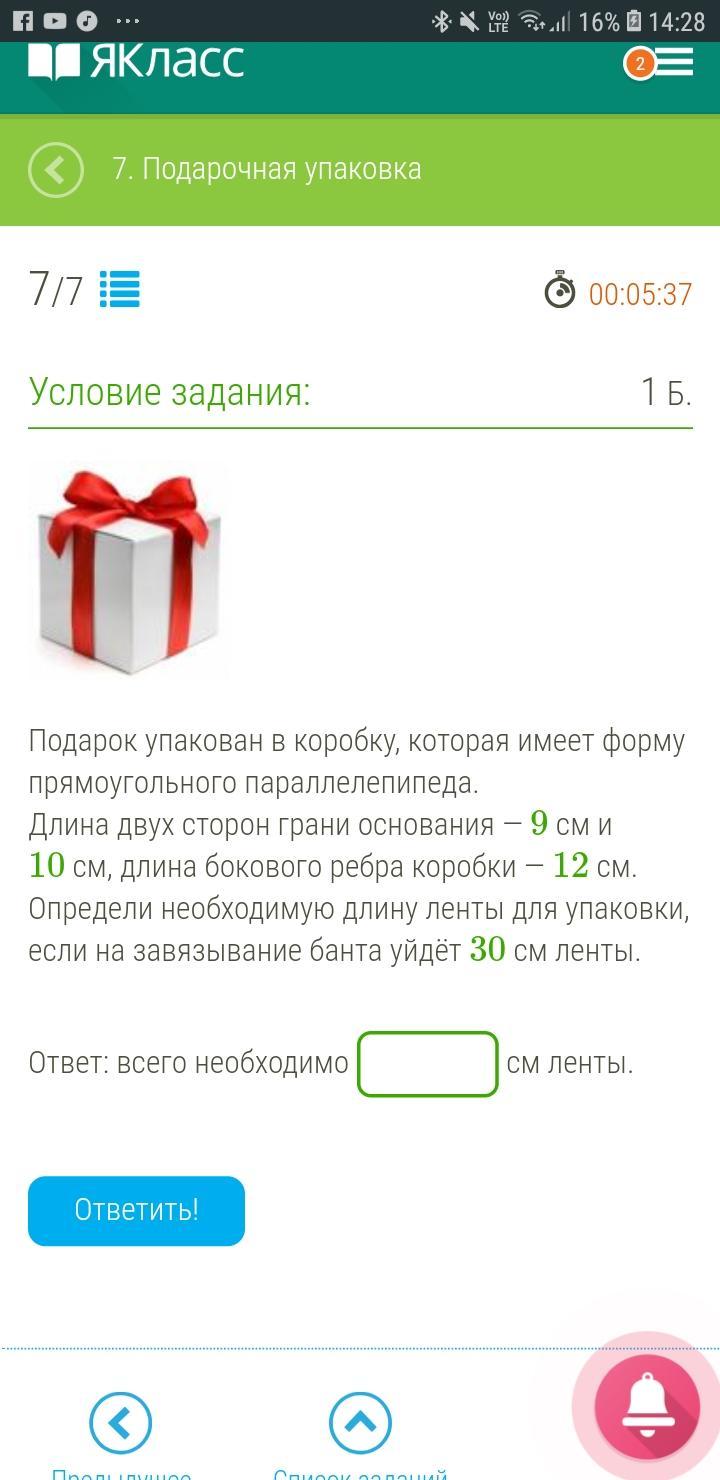The height and width of the screenshot is (1480, 720).
Task: Submit answer with Ответить! button
Action: (136, 1210)
